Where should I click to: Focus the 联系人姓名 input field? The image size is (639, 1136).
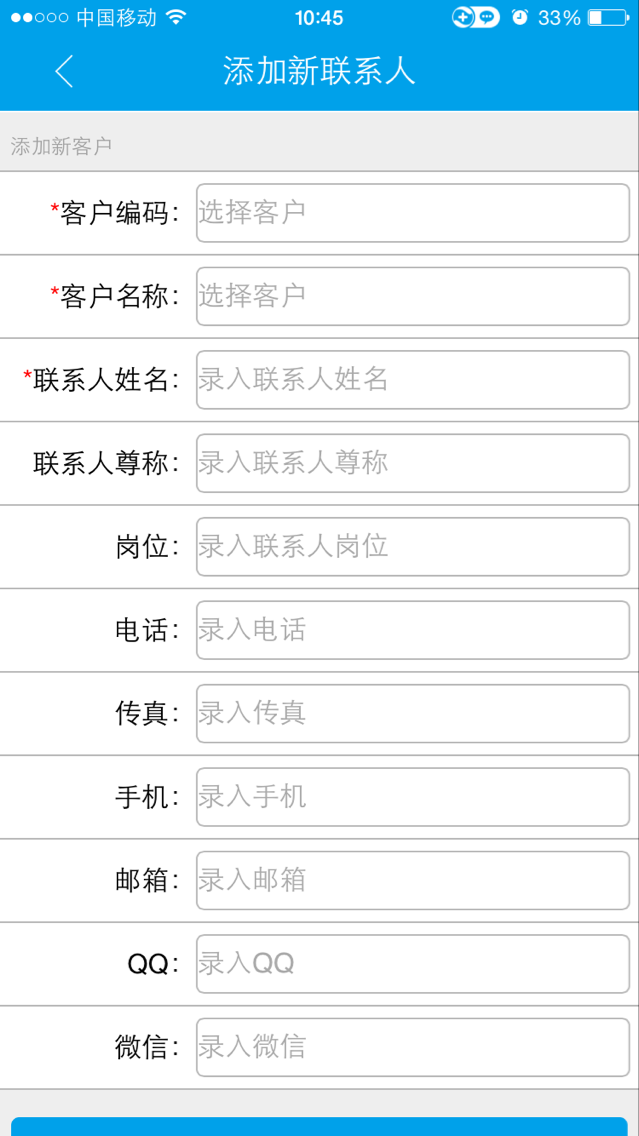click(412, 380)
